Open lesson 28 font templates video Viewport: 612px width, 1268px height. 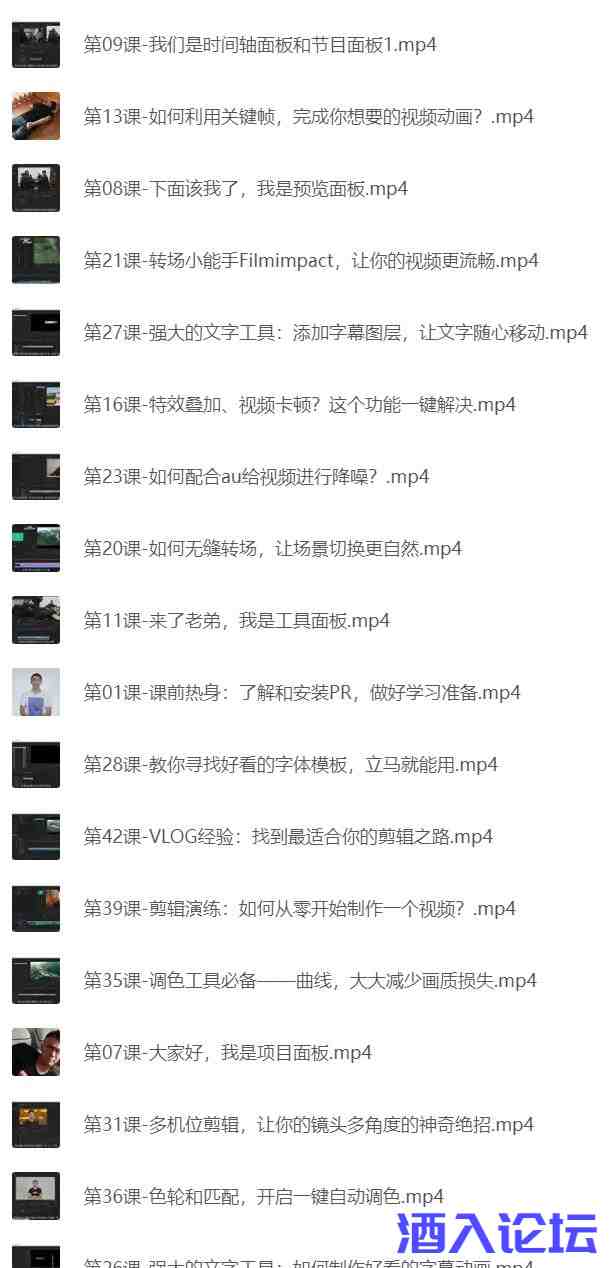tap(290, 765)
